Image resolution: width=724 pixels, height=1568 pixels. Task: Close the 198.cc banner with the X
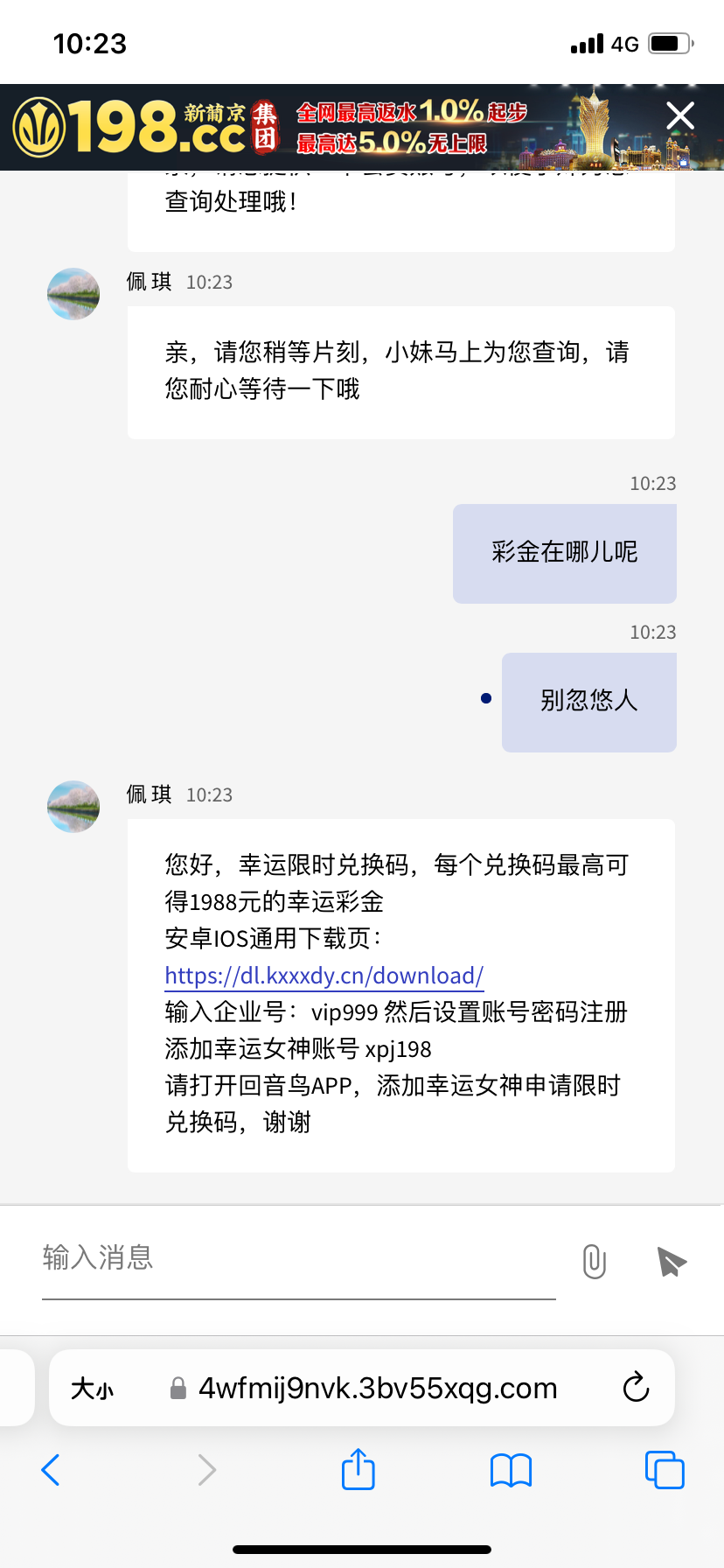(680, 116)
